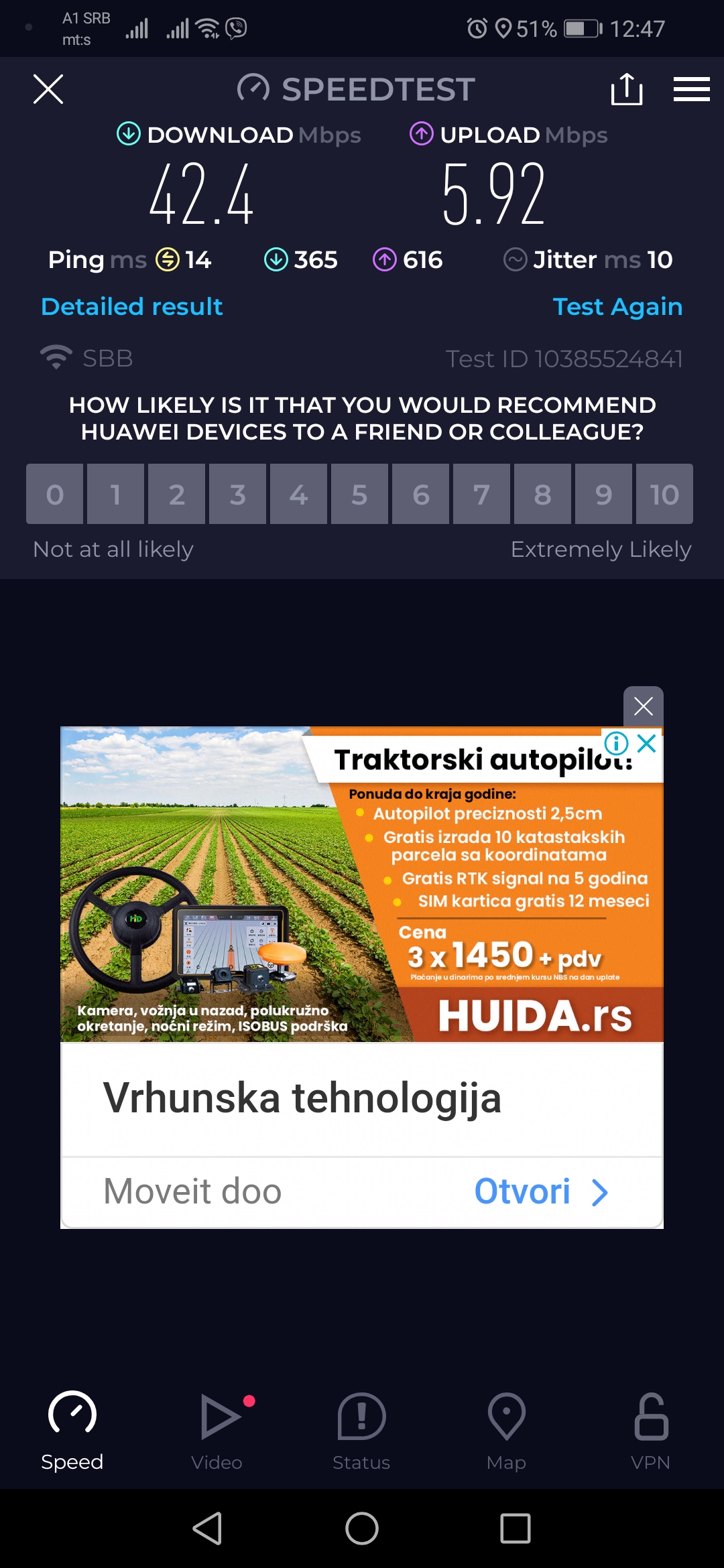Dismiss the ad with the gray X button
Screen dimensions: 724x1568
(x=643, y=706)
